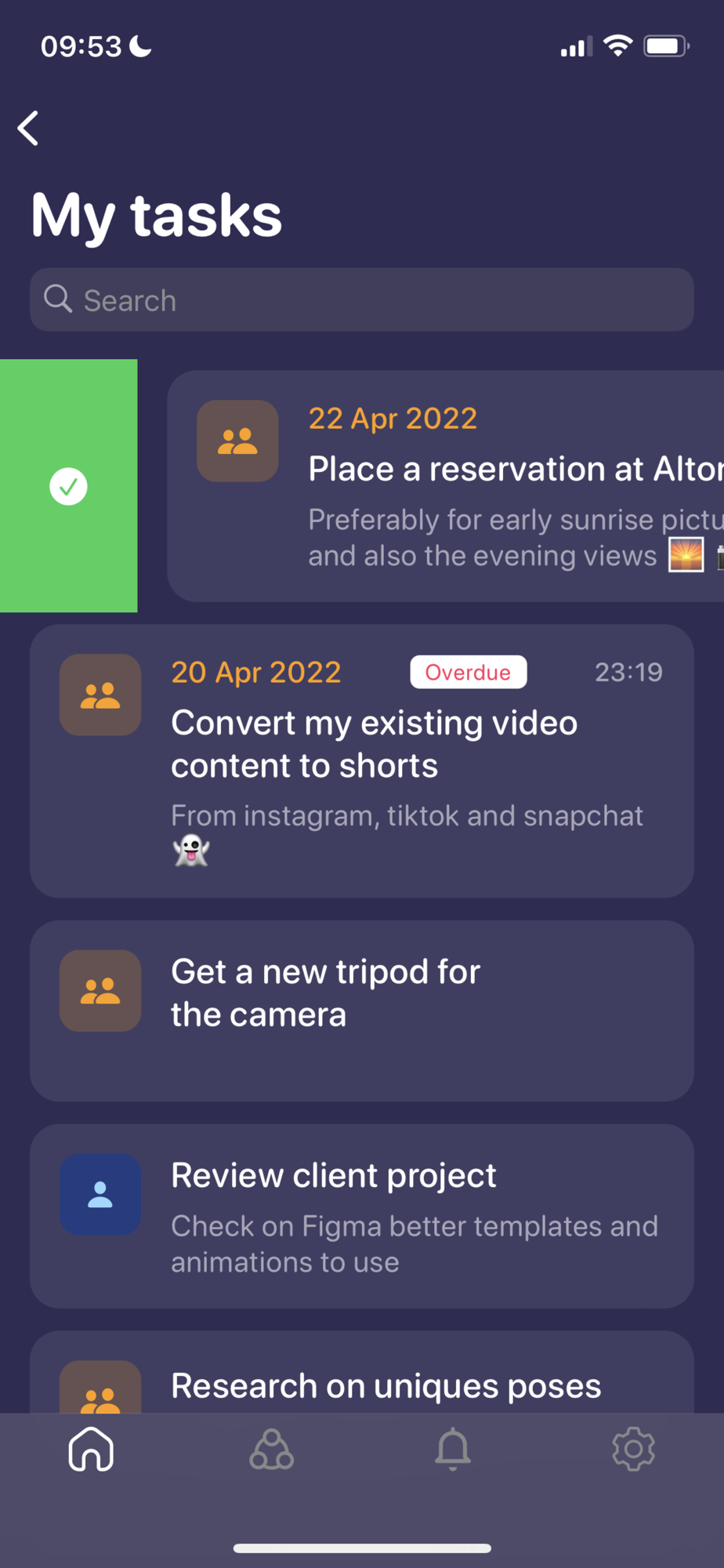This screenshot has width=724, height=1568.
Task: Mark the reservation task complete with green check
Action: point(68,486)
